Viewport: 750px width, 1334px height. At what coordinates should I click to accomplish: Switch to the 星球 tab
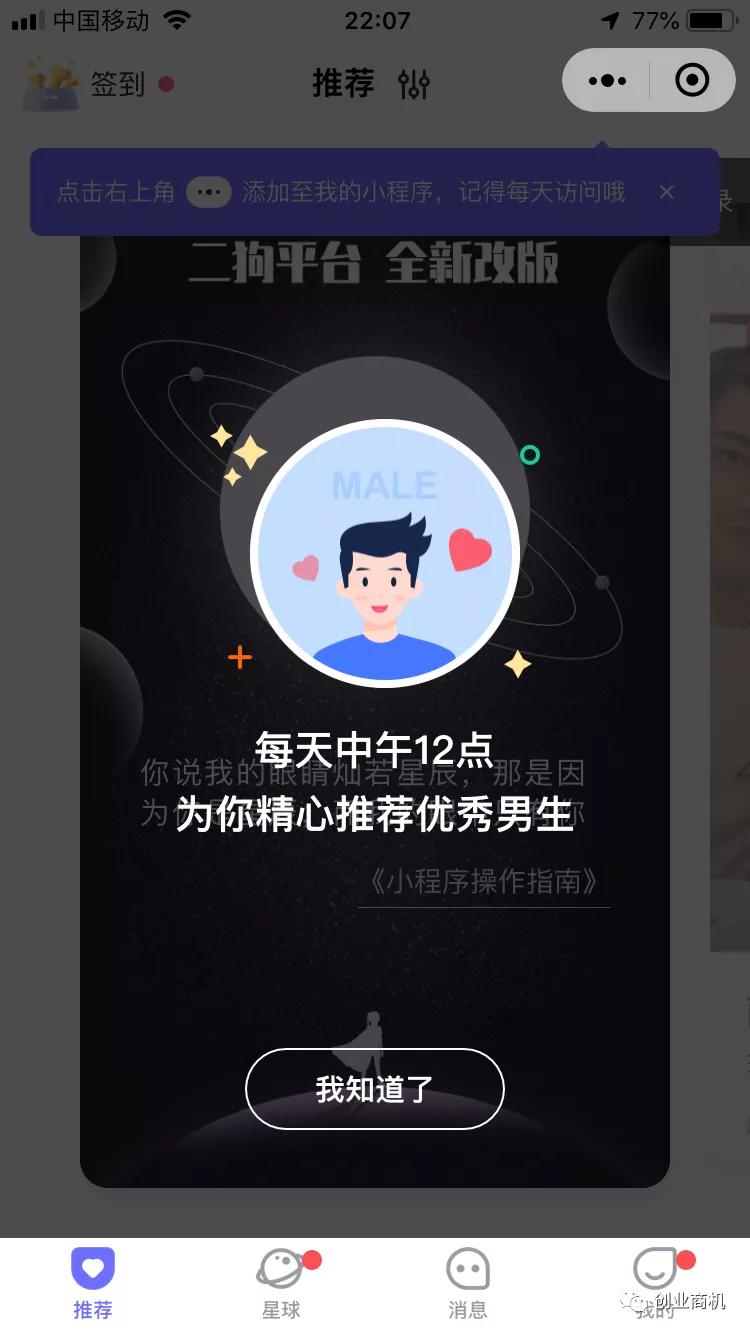tap(280, 1285)
